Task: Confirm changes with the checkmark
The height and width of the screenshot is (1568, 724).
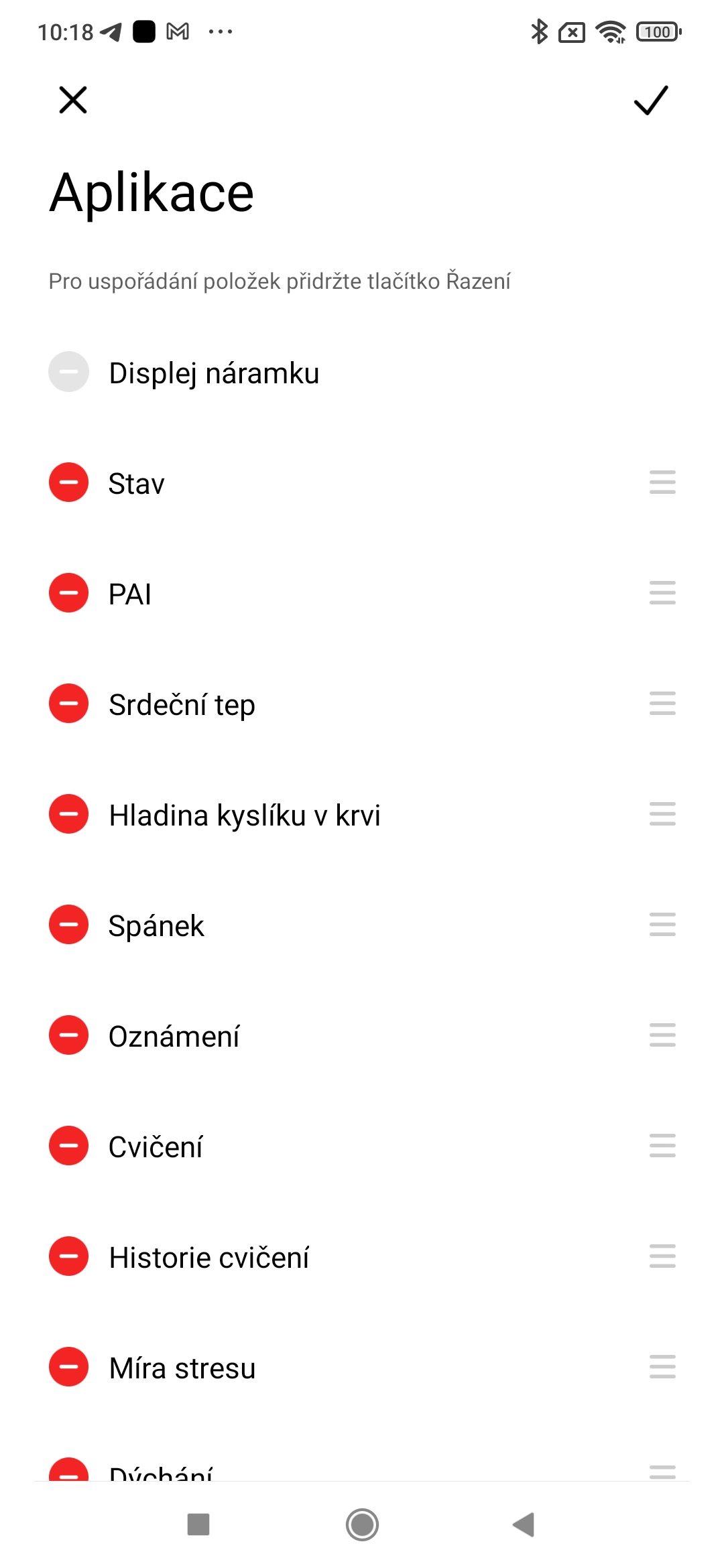Action: coord(650,101)
